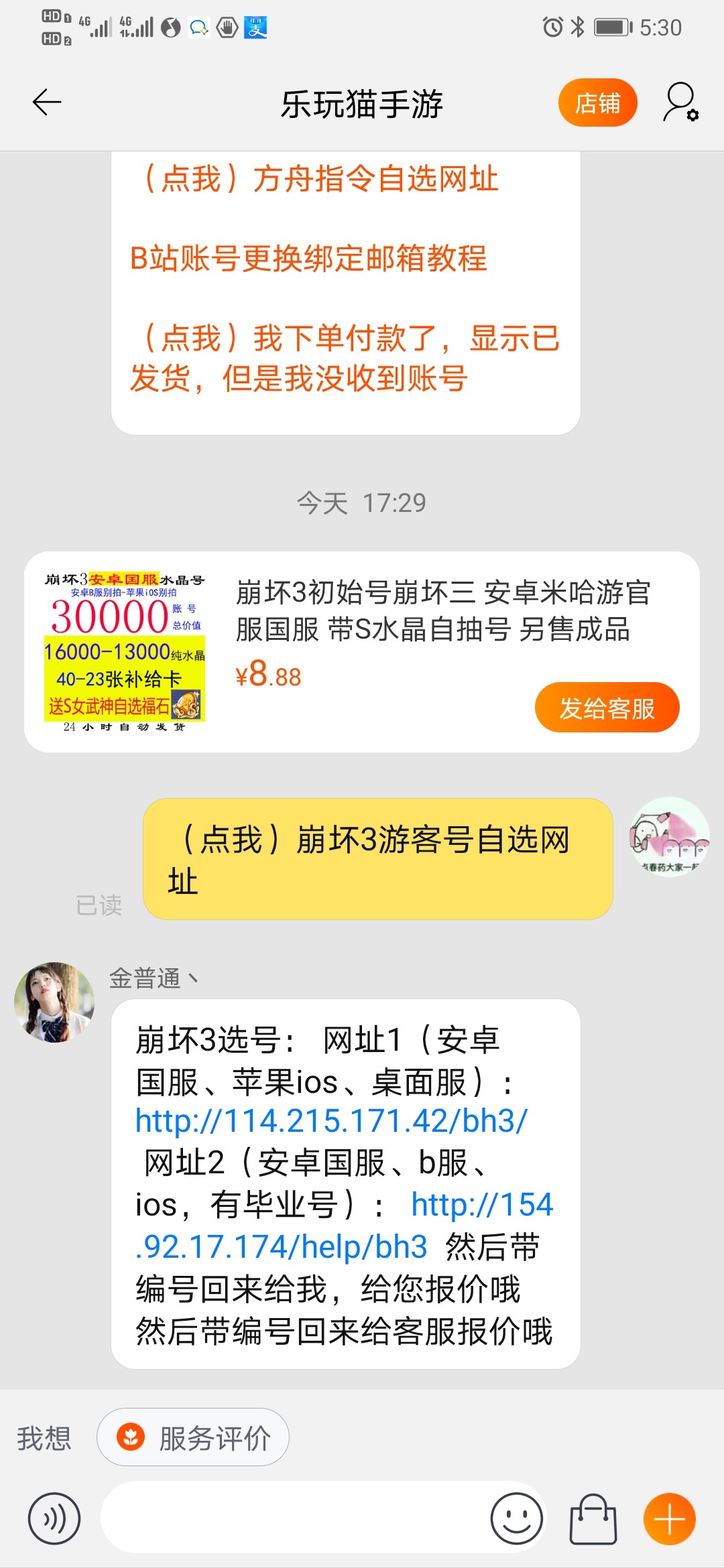Switch to voice input
The image size is (724, 1568).
click(x=54, y=1518)
